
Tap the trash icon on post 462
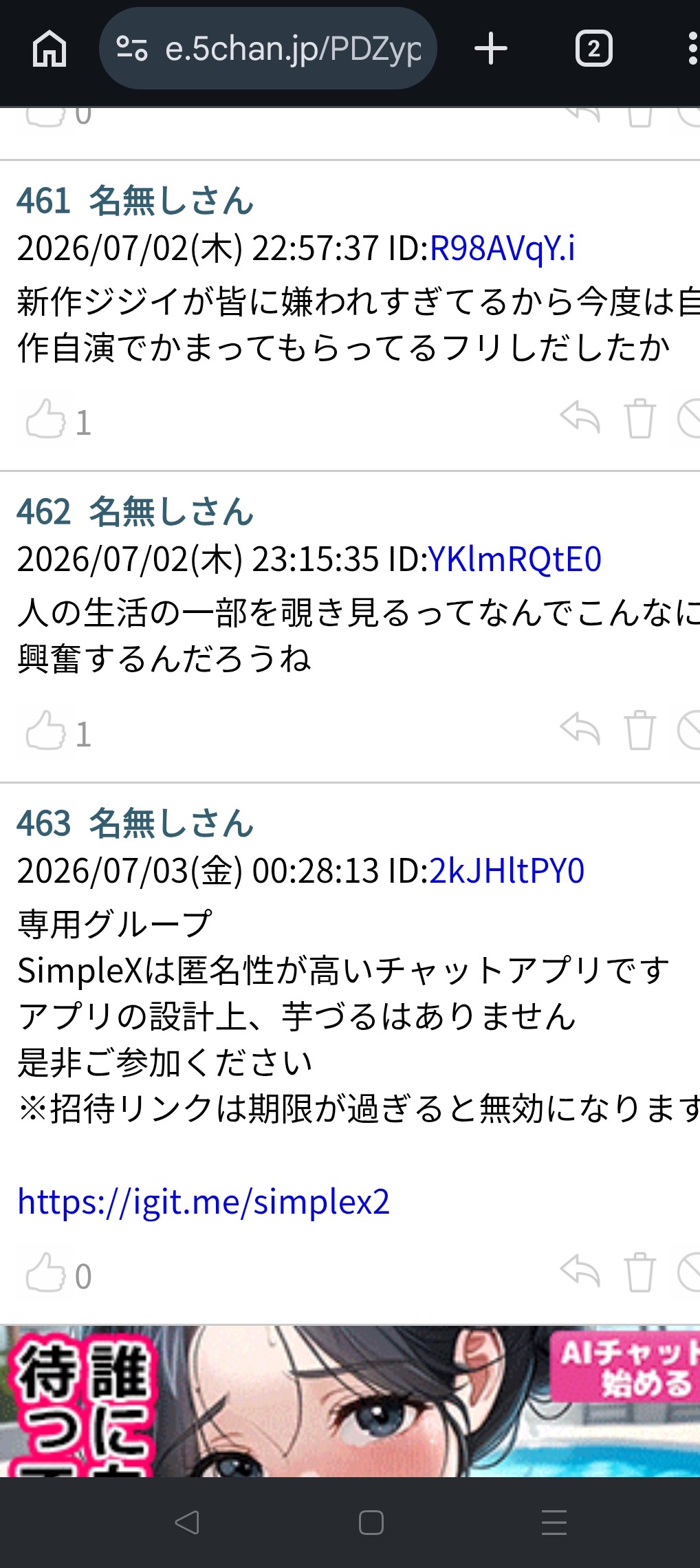[639, 729]
